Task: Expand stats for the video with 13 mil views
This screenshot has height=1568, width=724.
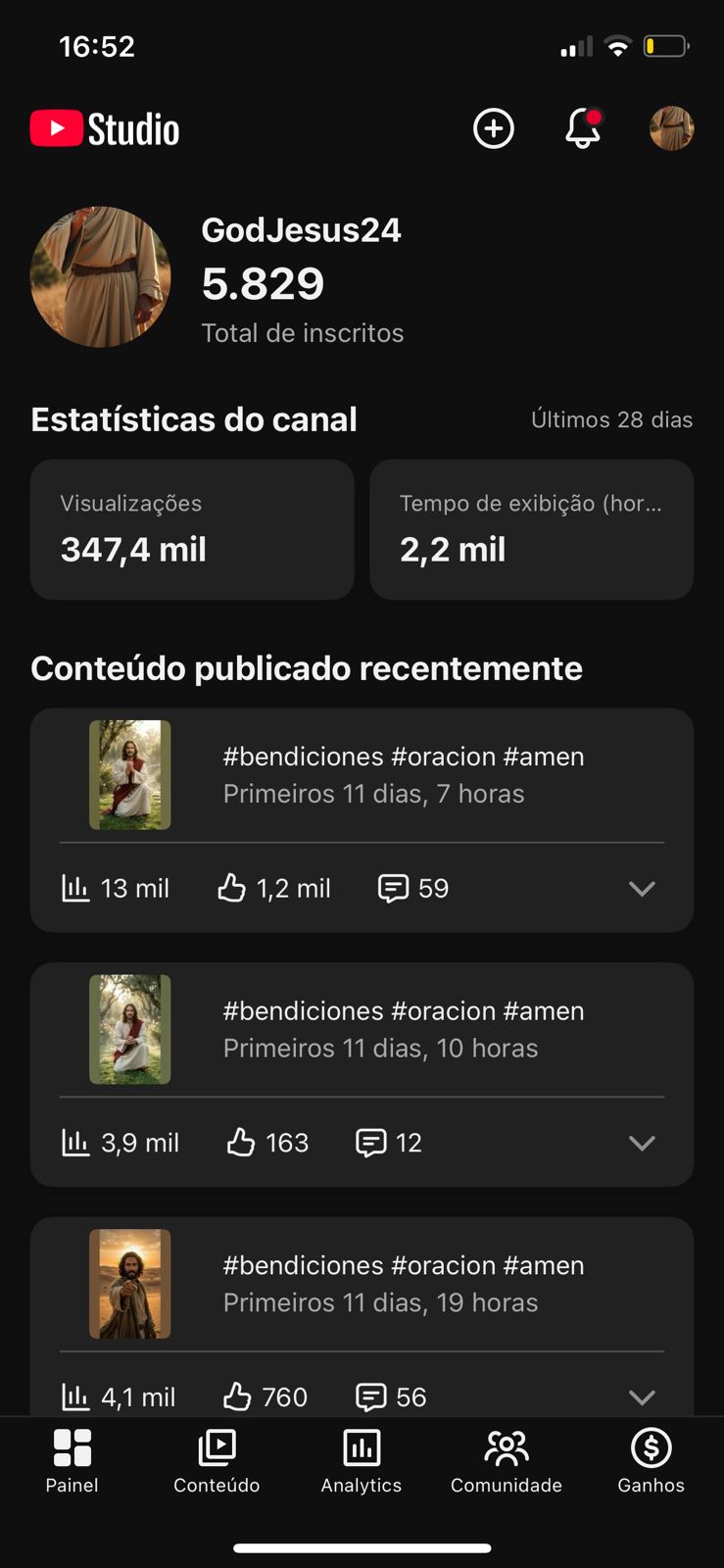Action: coord(642,889)
